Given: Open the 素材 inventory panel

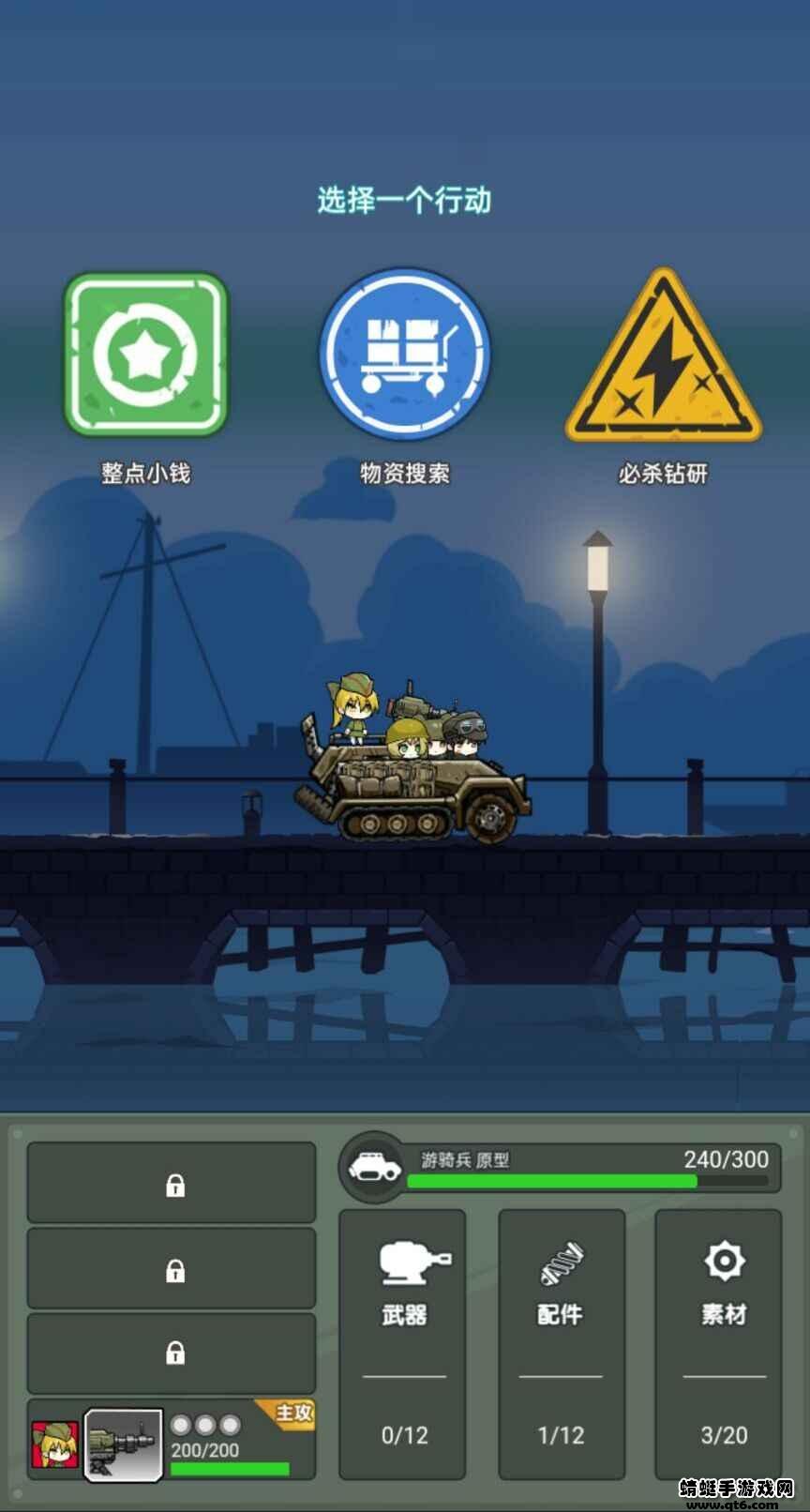Looking at the screenshot, I should tap(719, 1343).
